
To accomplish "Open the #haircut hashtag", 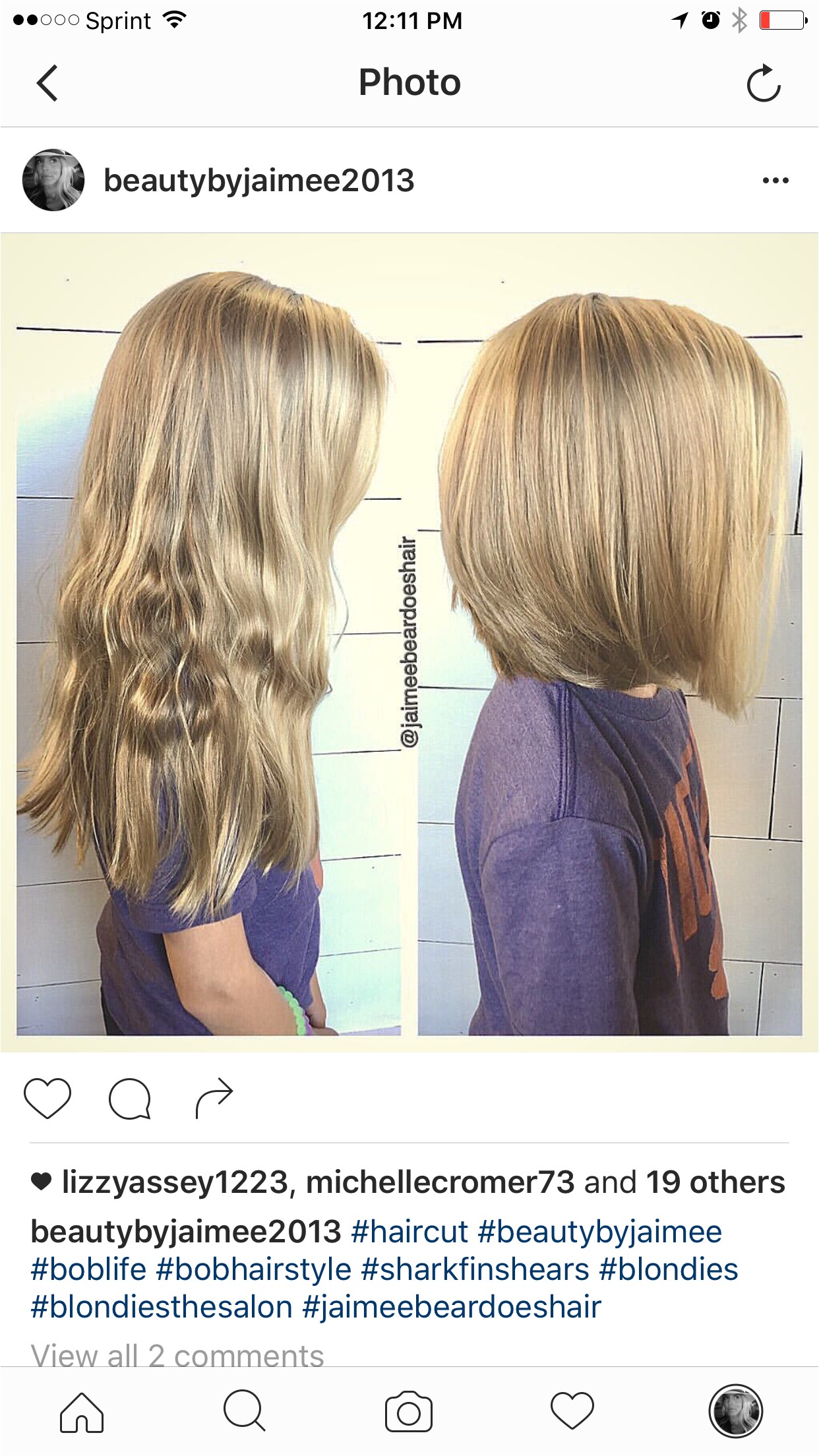I will (x=409, y=1232).
